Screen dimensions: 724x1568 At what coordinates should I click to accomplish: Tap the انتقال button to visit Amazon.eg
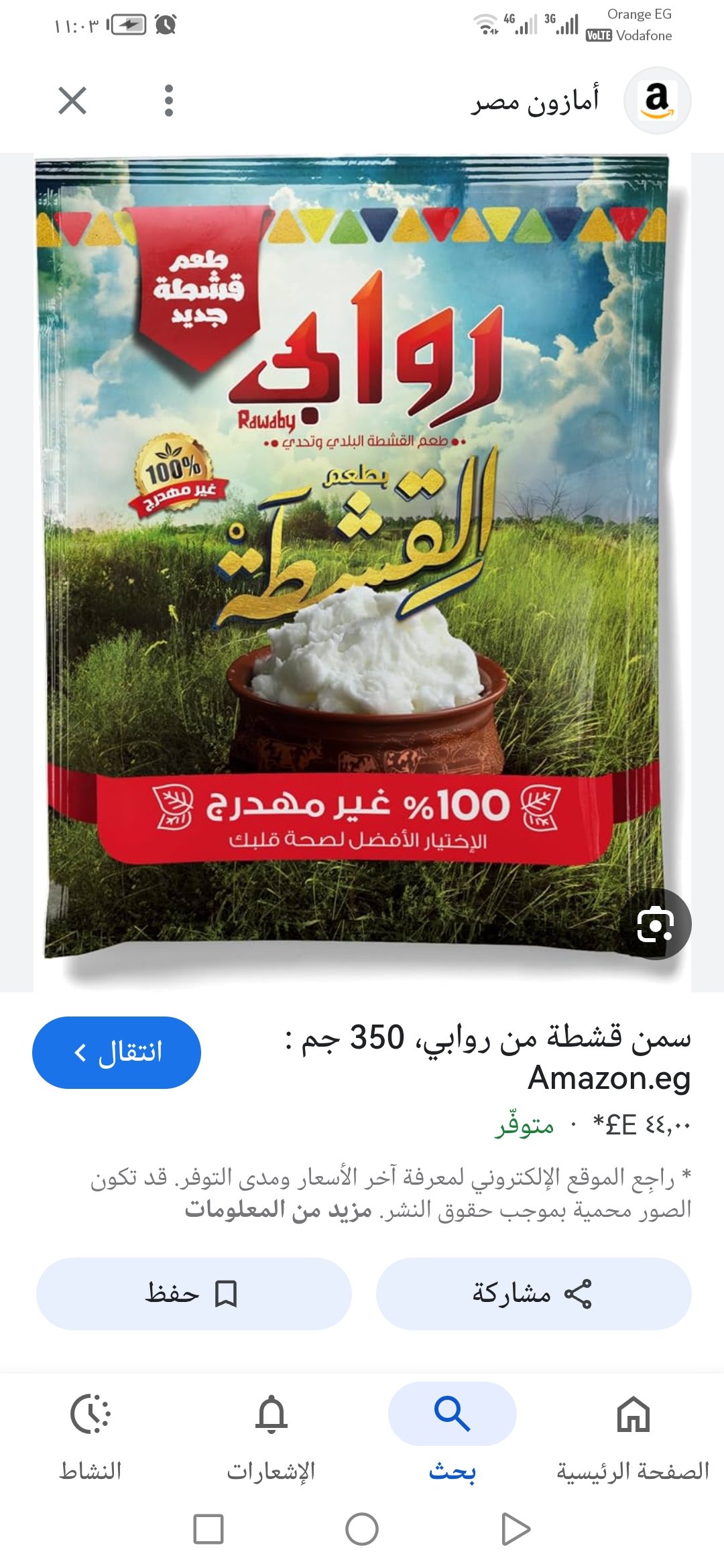[x=117, y=1052]
